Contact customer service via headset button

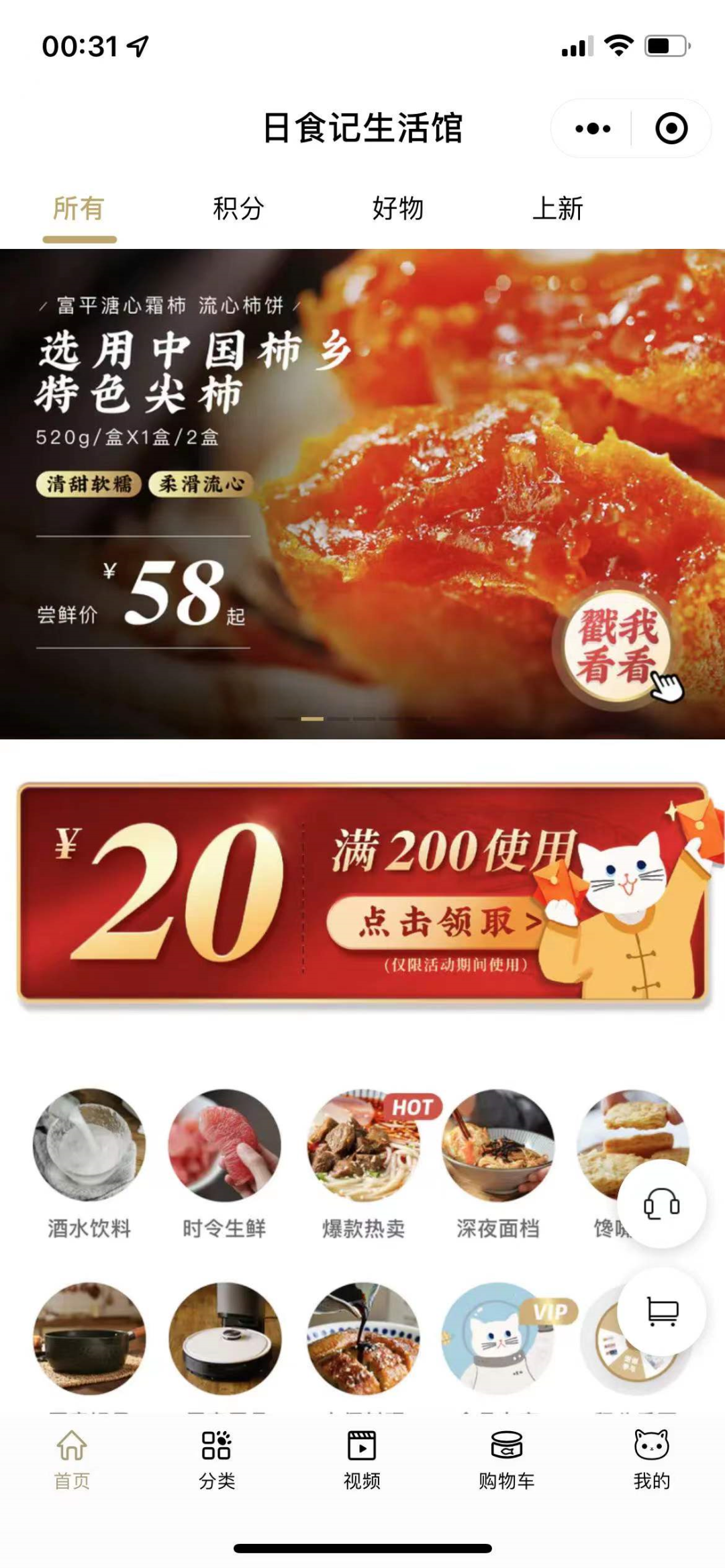pos(661,1204)
